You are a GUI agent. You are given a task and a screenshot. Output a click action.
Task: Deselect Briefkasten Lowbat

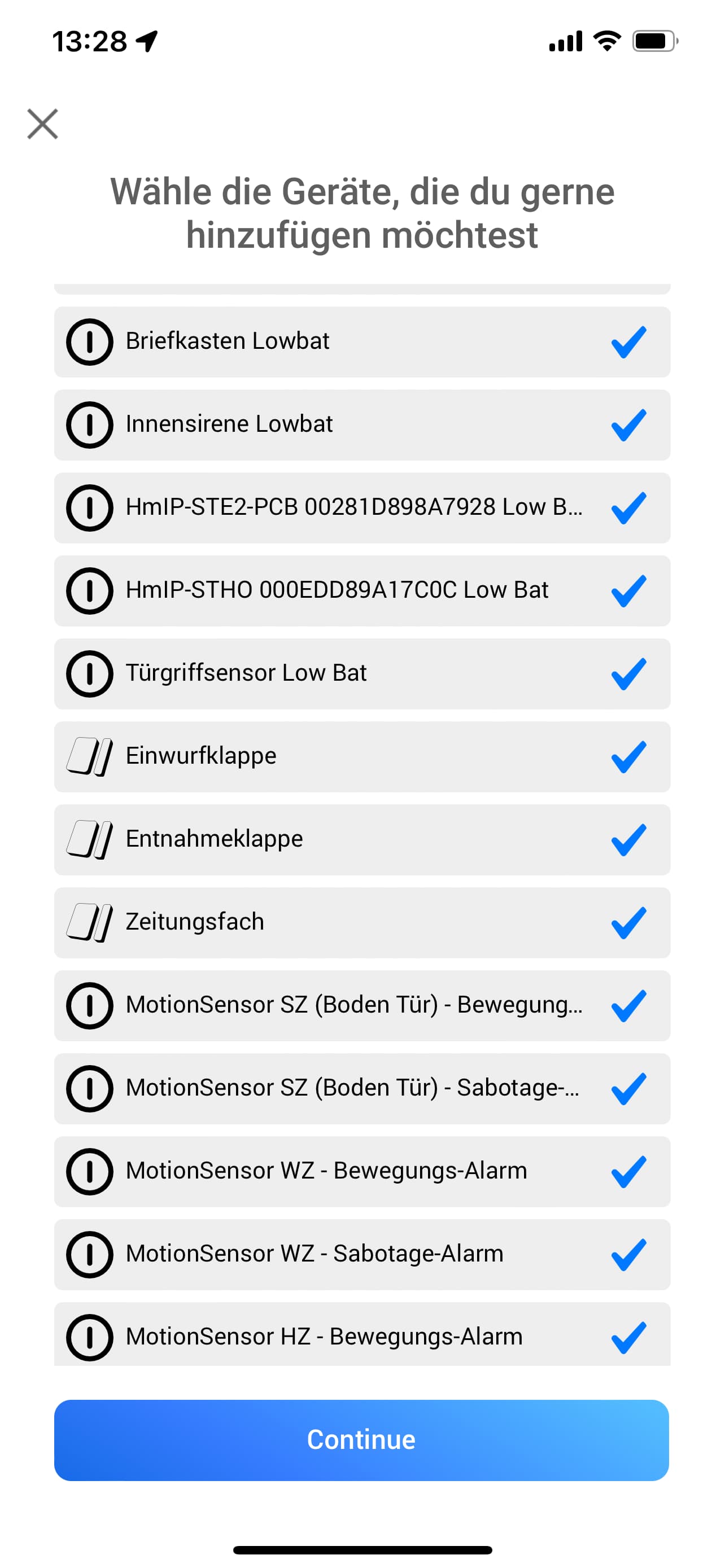click(628, 341)
